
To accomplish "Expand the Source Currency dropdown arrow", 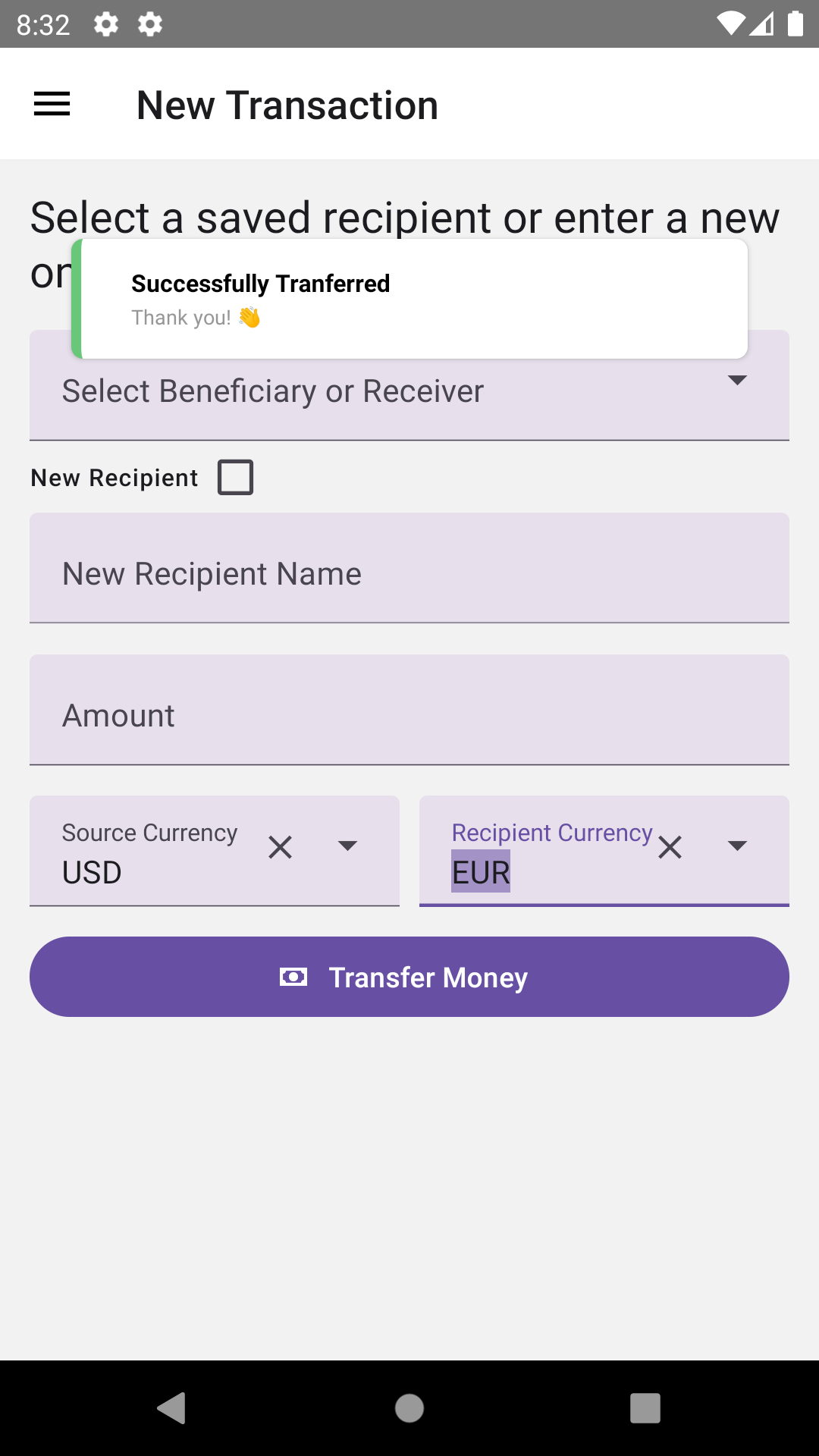I will 347,846.
